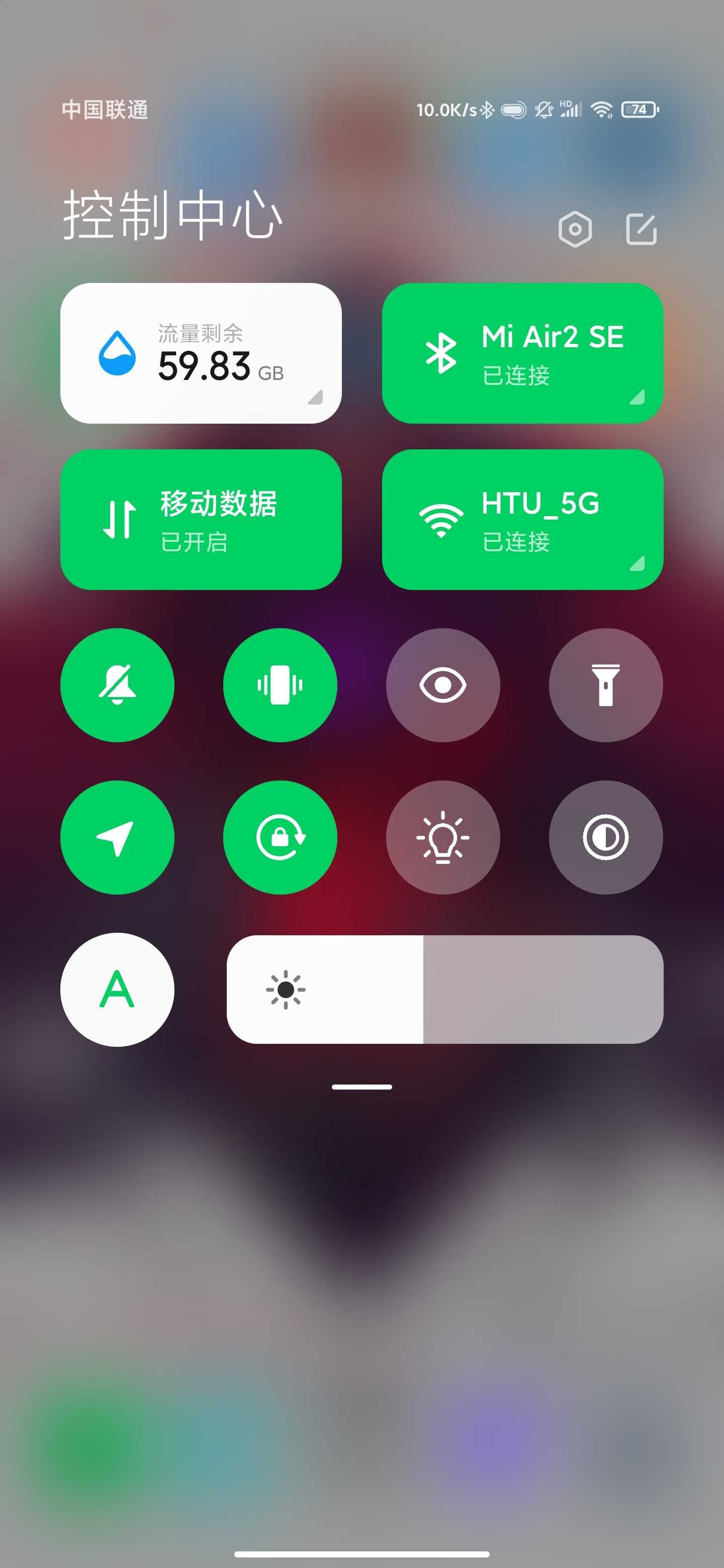Image resolution: width=724 pixels, height=1568 pixels.
Task: Disable the location services arrow toggle
Action: [x=118, y=837]
